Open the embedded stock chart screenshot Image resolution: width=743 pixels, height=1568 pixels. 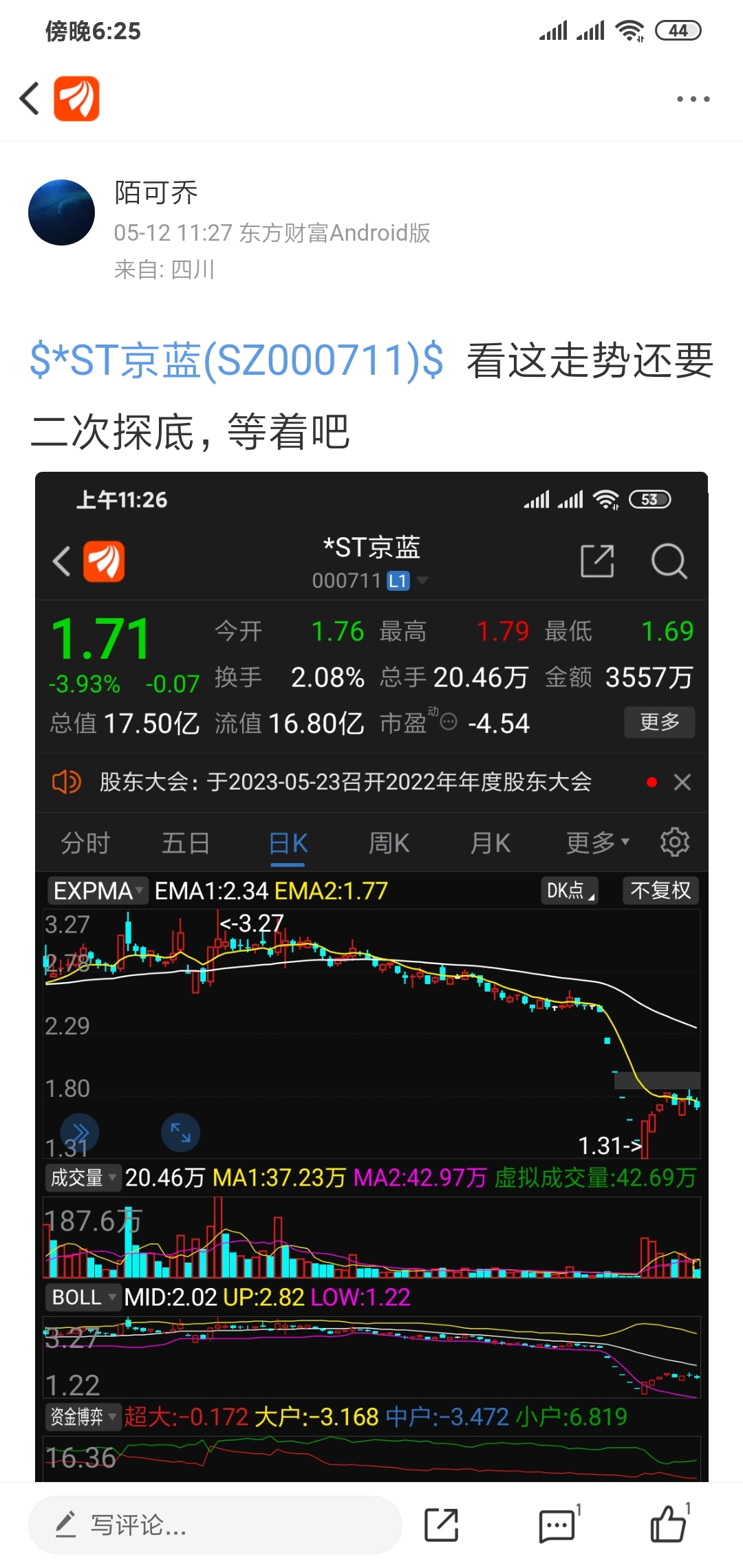coord(371,977)
